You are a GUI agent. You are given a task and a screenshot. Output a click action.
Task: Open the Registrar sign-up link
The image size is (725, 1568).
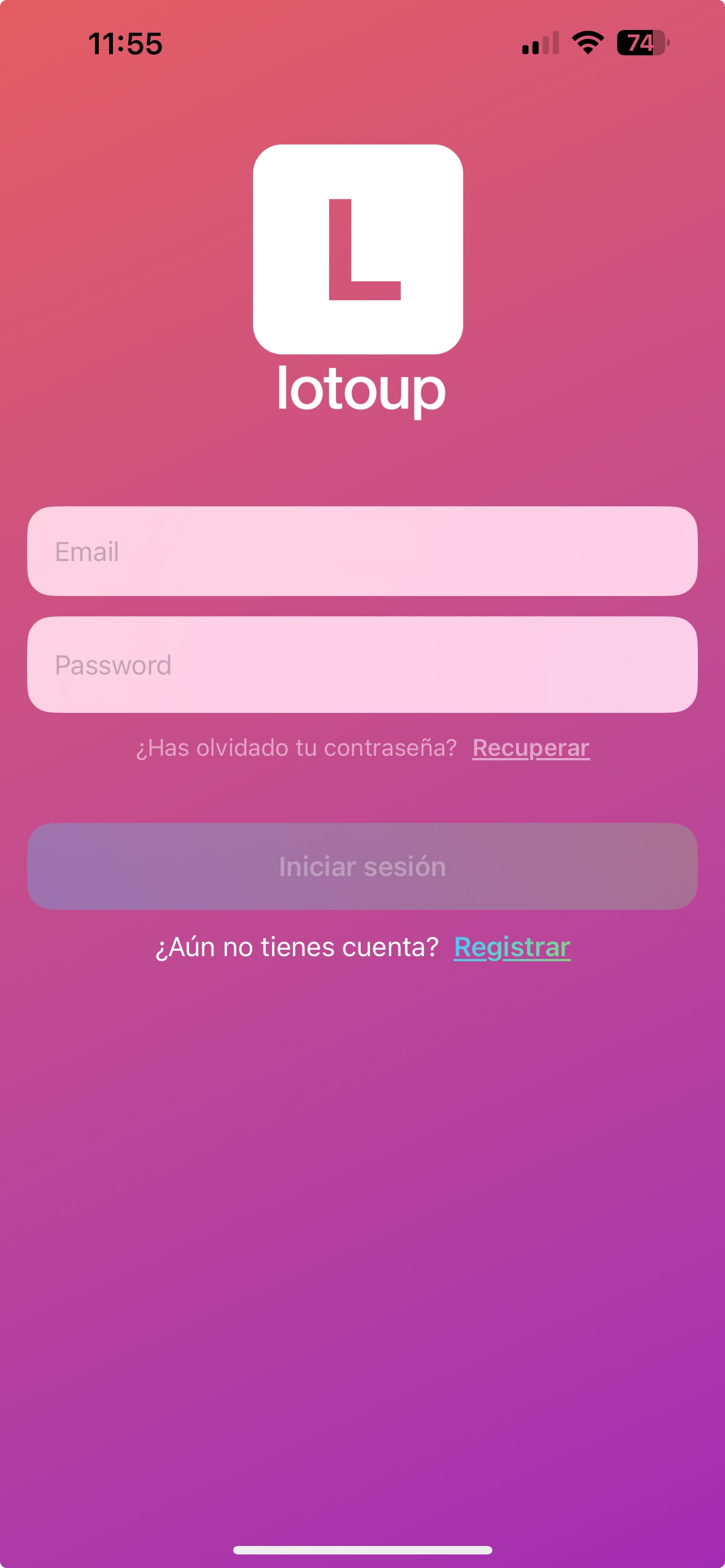pyautogui.click(x=512, y=947)
